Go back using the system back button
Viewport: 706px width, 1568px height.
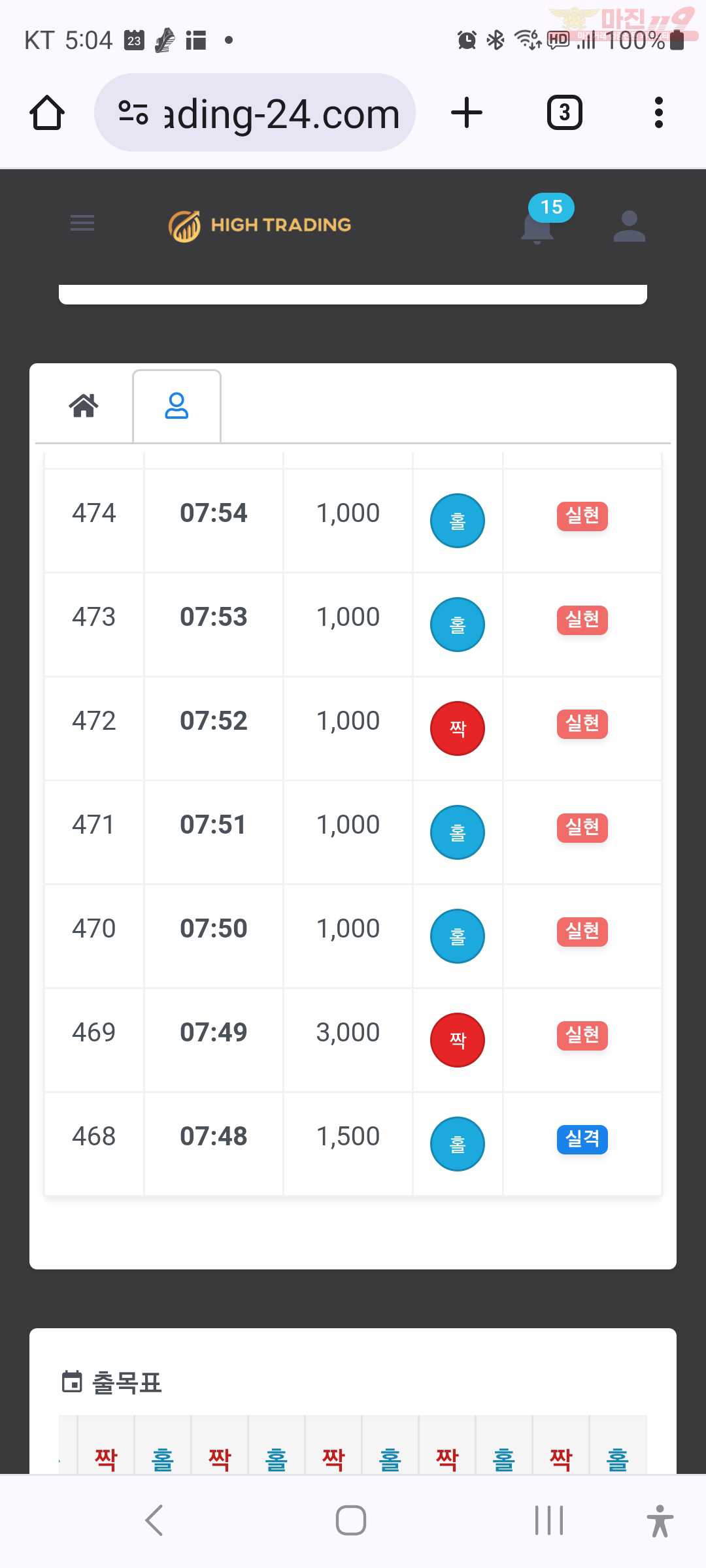click(154, 1520)
